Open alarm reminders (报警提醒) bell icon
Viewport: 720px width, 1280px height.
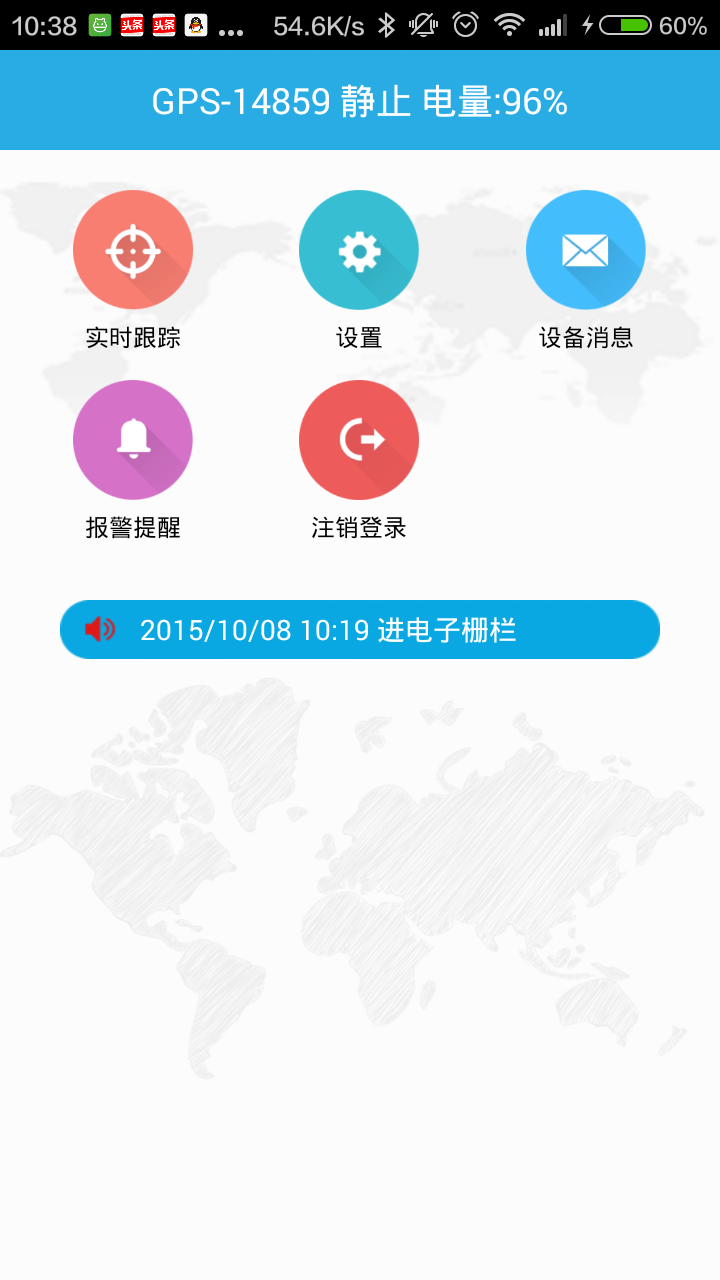coord(133,439)
